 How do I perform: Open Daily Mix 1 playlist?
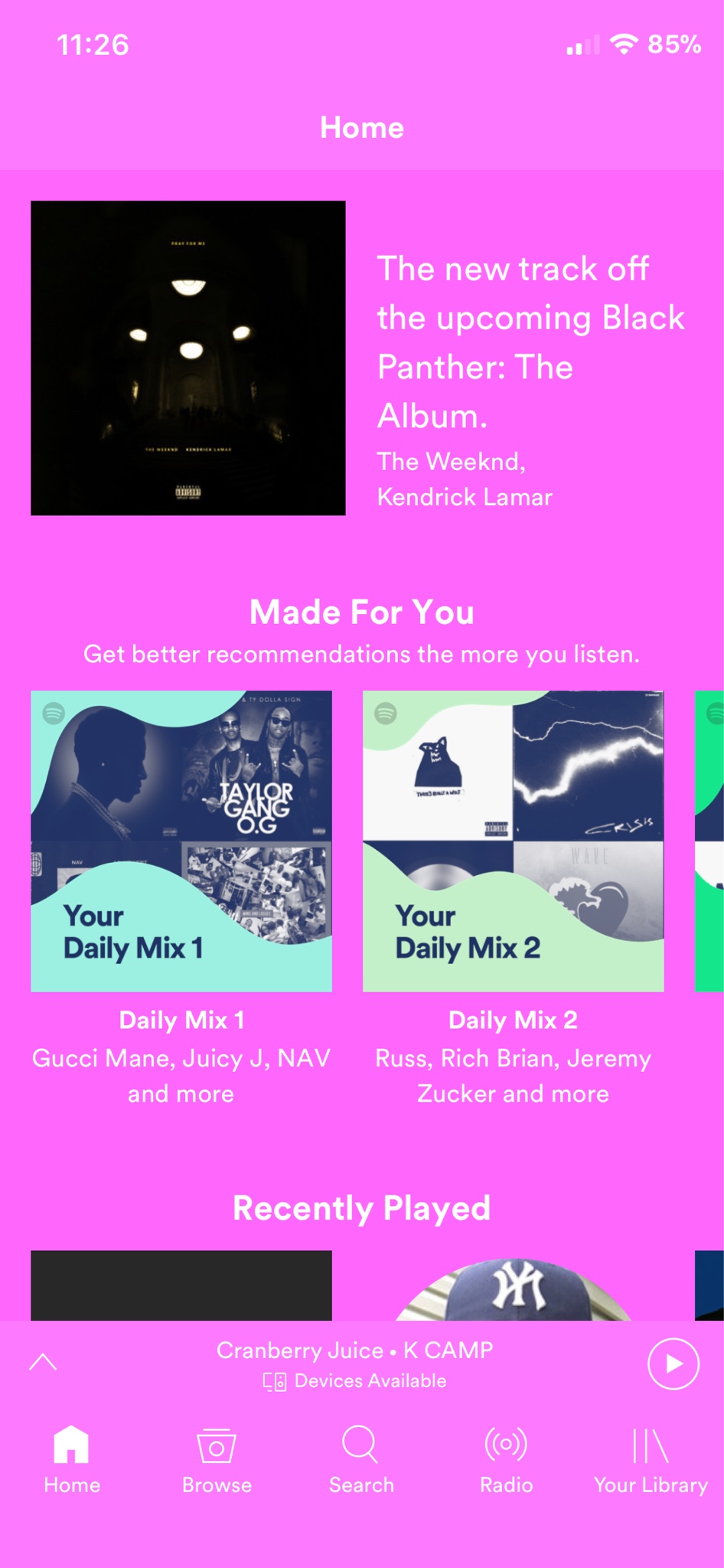point(181,841)
